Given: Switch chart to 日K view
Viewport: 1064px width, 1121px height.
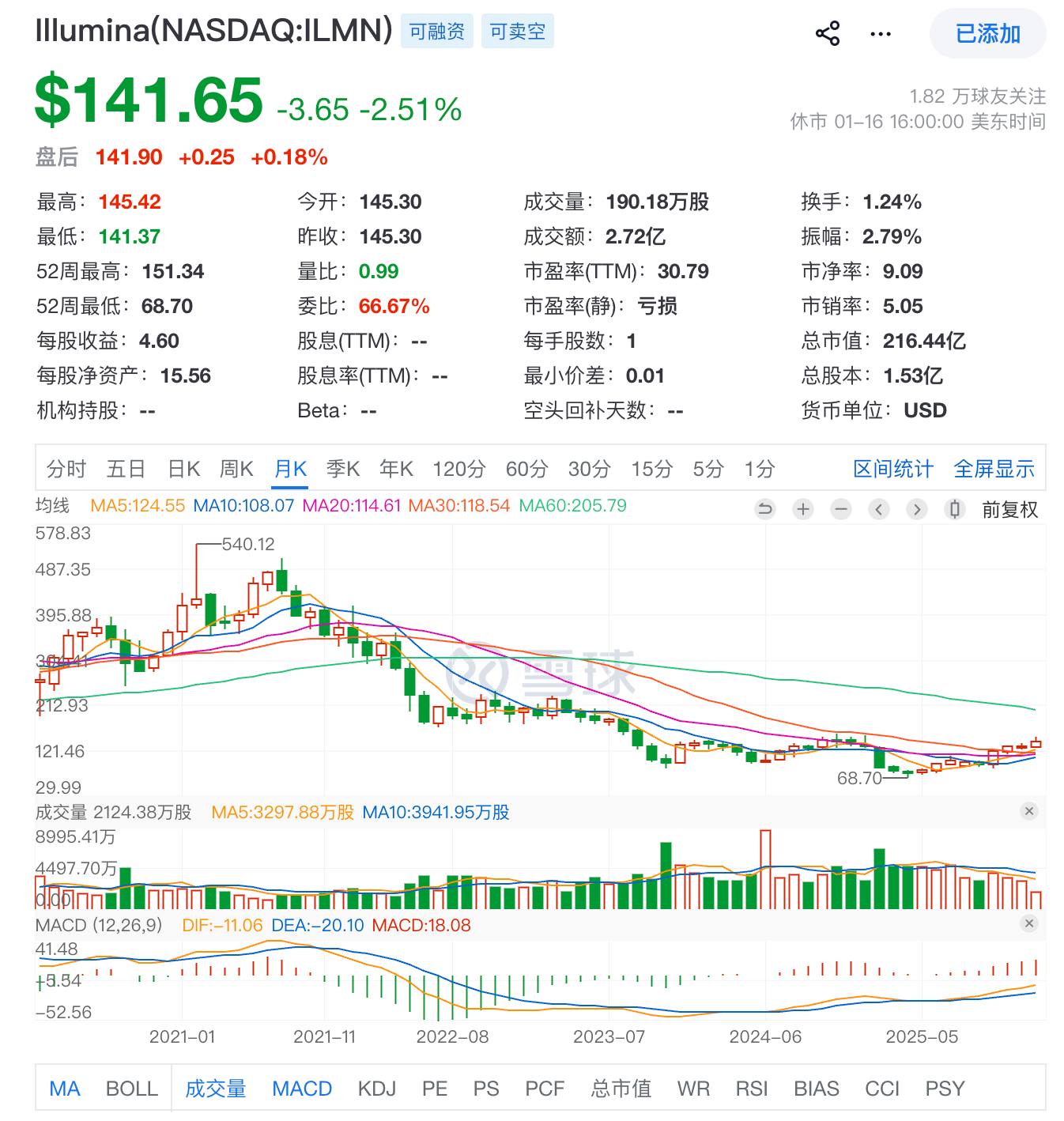Looking at the screenshot, I should click(183, 469).
